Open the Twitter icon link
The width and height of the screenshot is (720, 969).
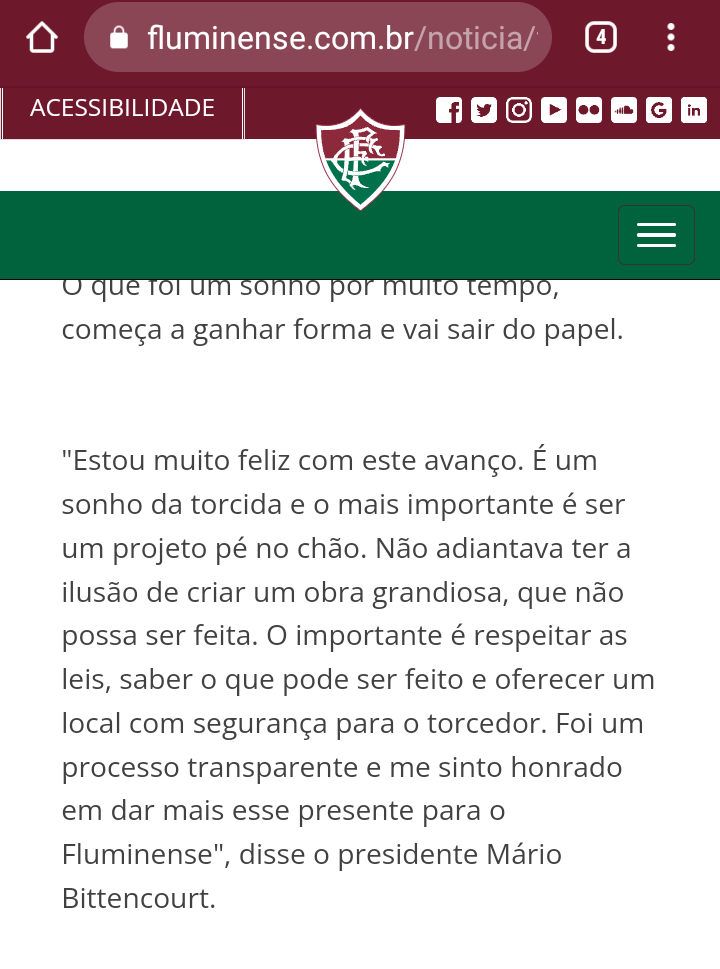click(484, 110)
